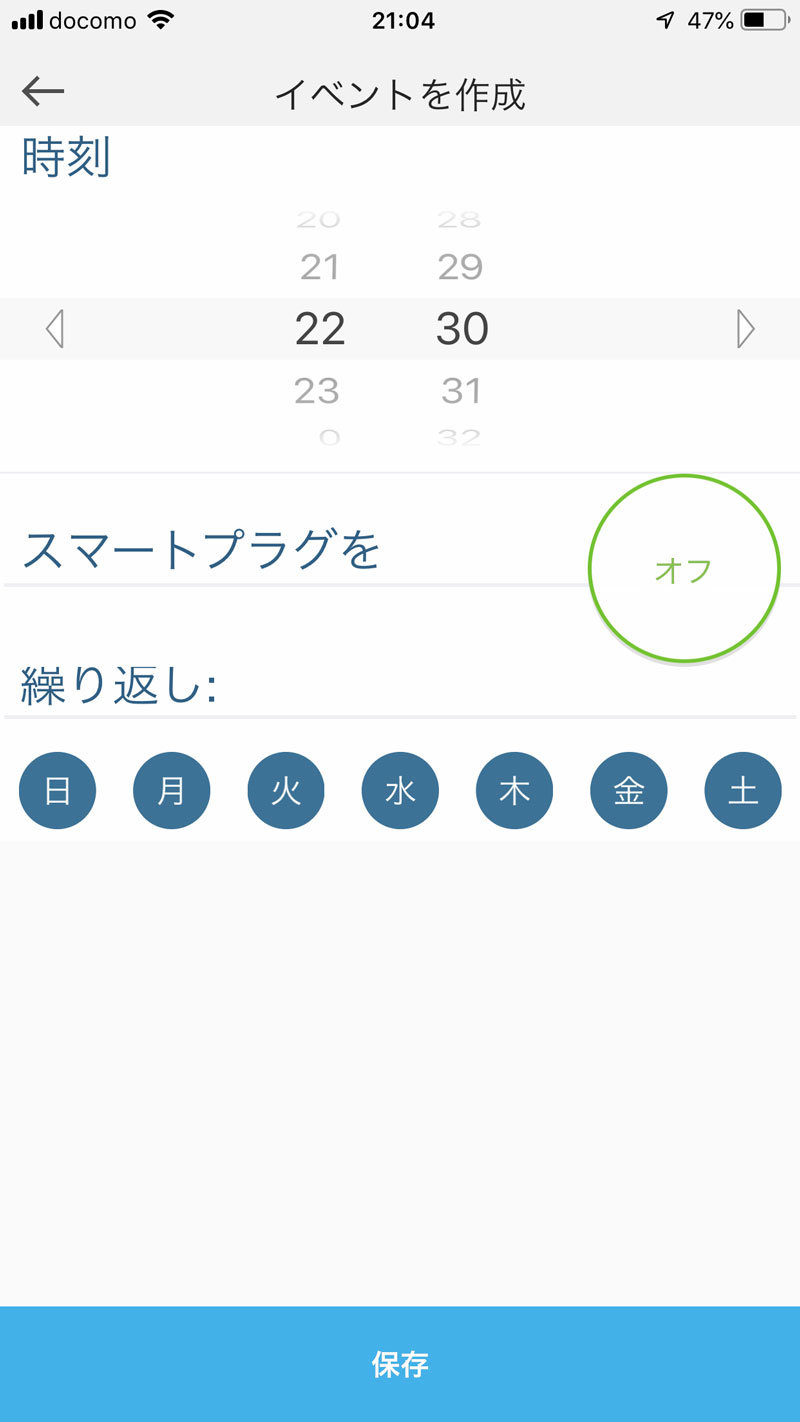Screen dimensions: 800x1422
Task: Select hour 21 in the time picker
Action: pos(320,267)
